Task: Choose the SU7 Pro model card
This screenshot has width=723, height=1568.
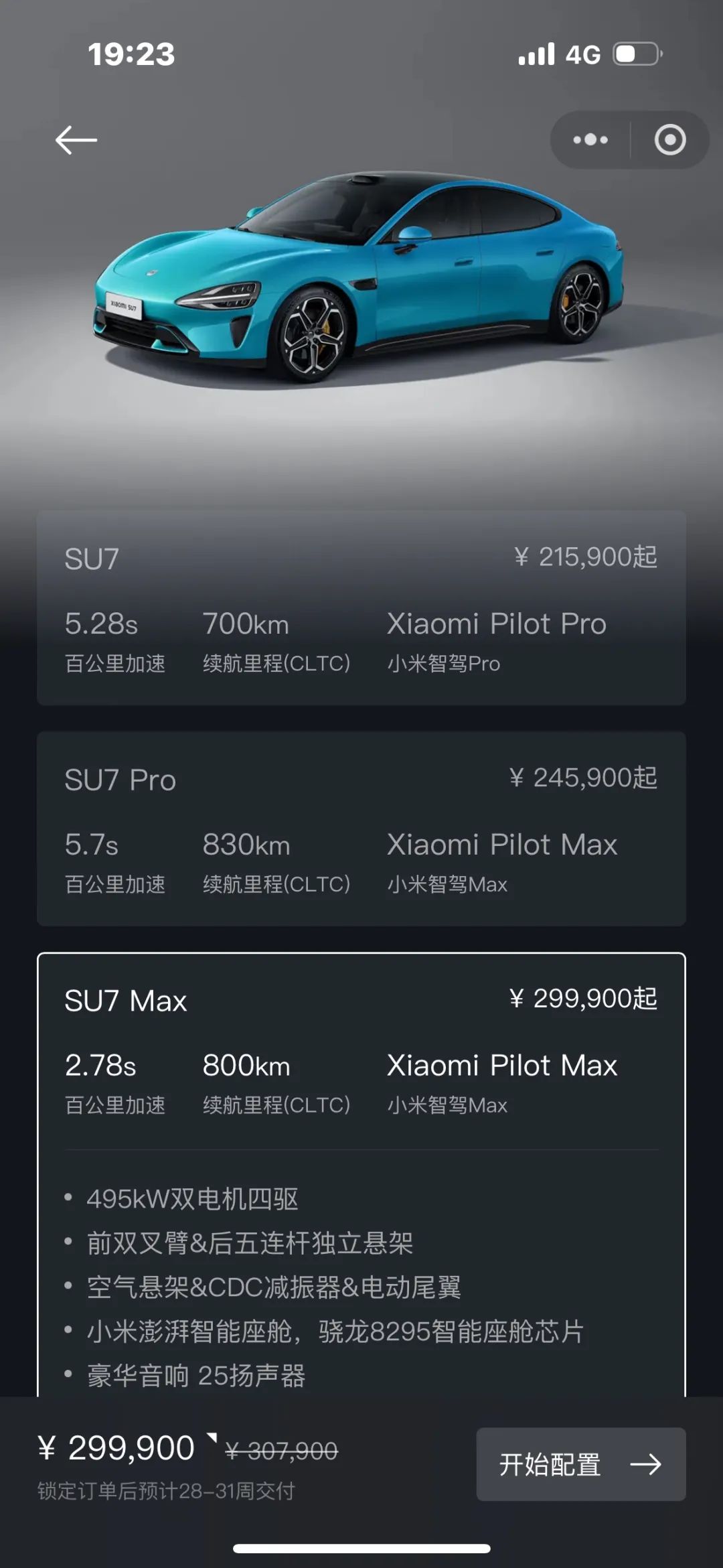Action: (361, 829)
